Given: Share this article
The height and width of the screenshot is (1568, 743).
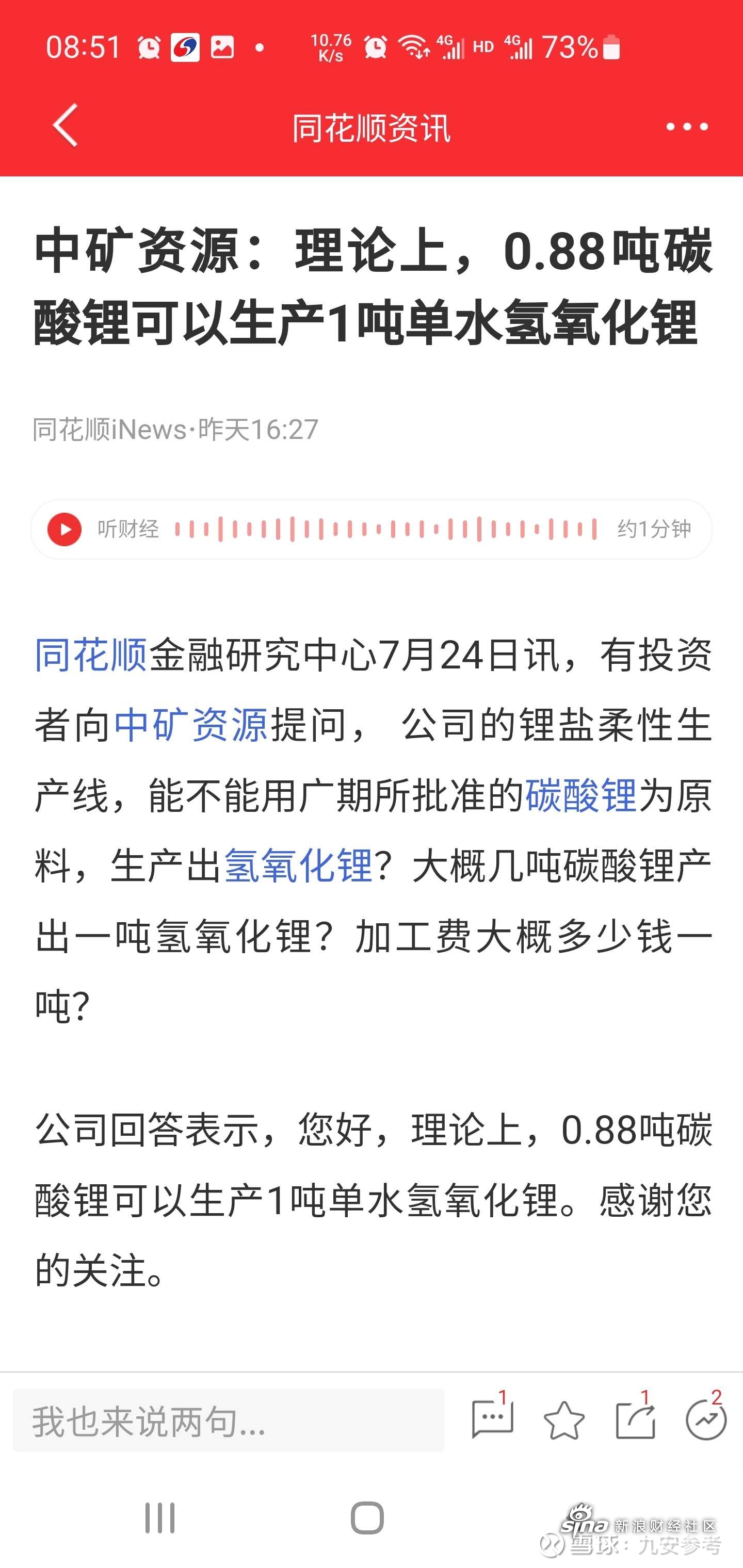Looking at the screenshot, I should (635, 1419).
